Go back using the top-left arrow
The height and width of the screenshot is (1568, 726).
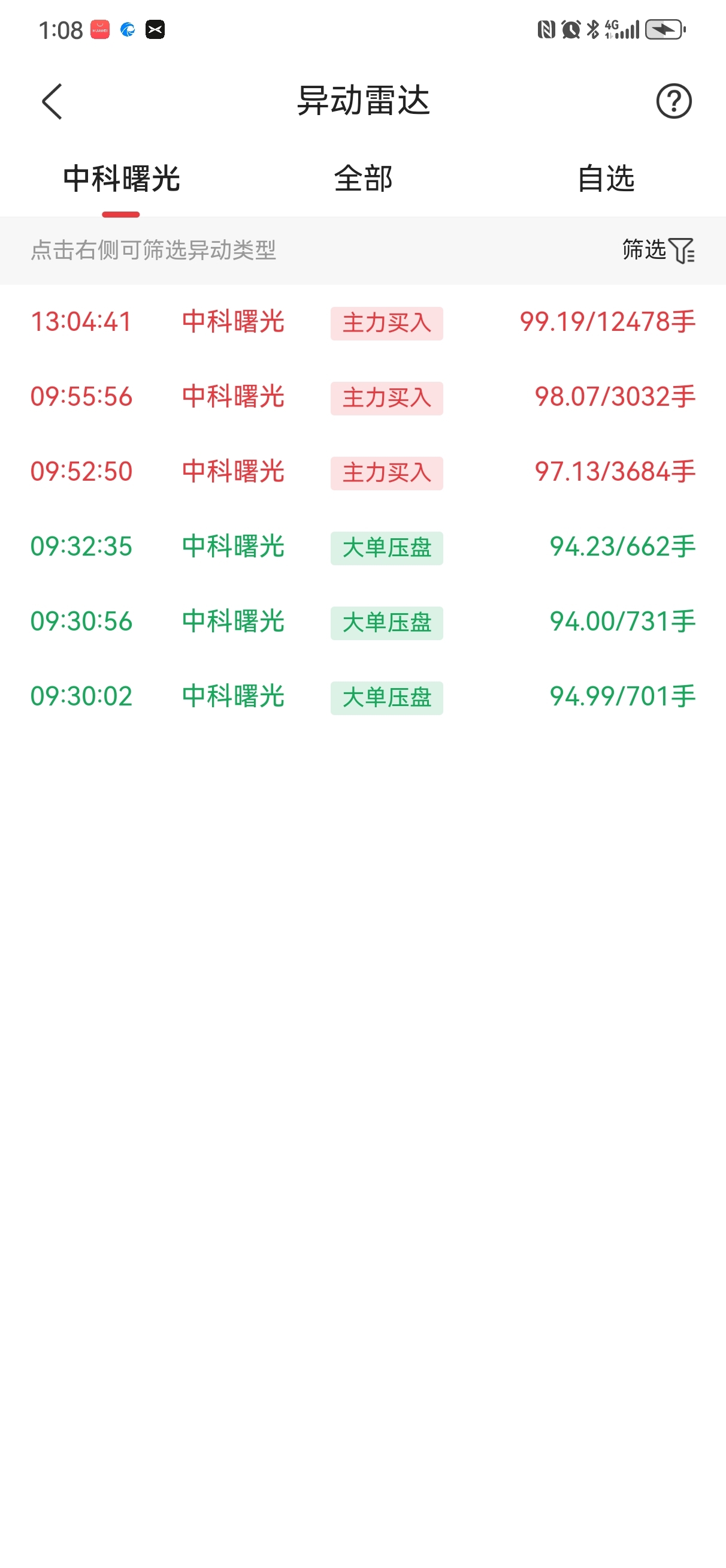tap(52, 101)
